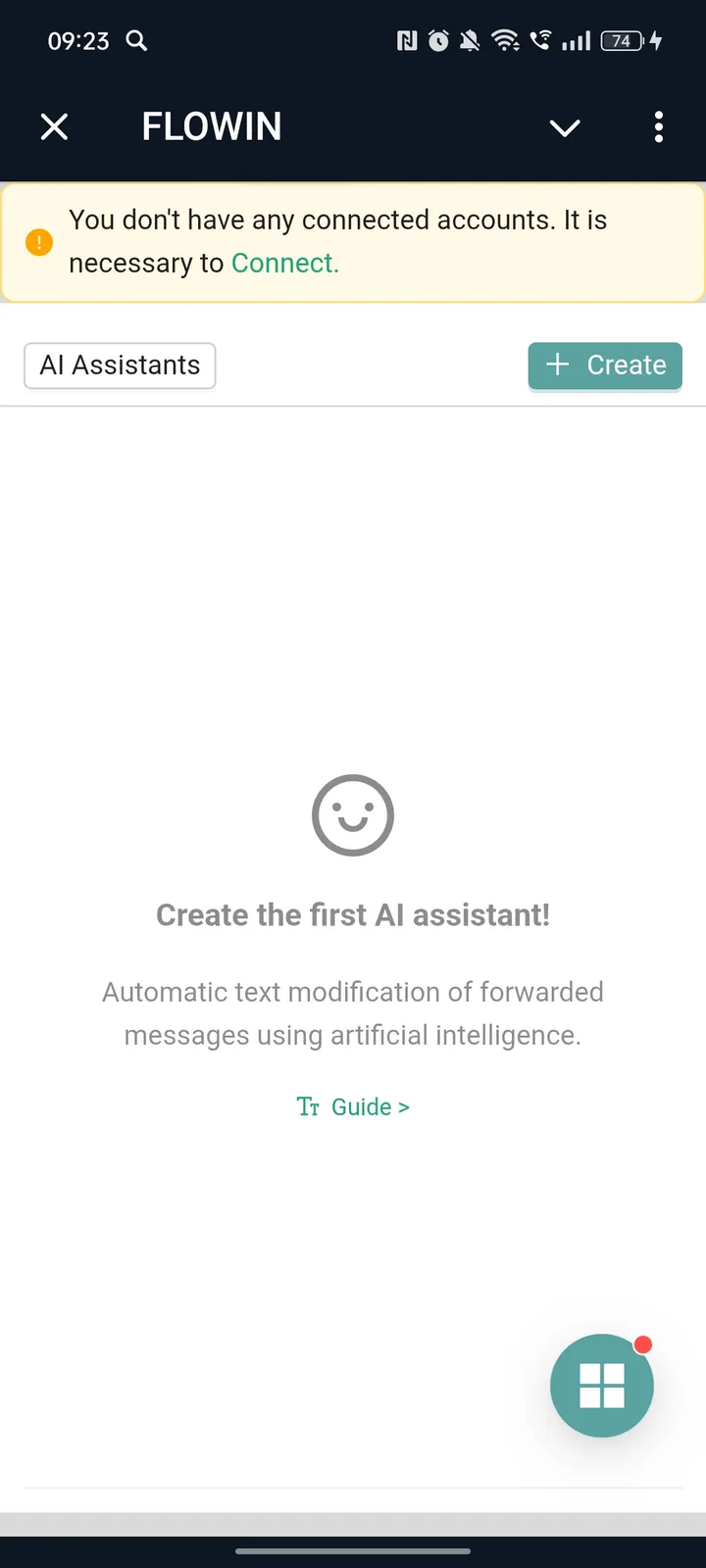
Task: Tap the muted notifications bell icon
Action: (470, 40)
